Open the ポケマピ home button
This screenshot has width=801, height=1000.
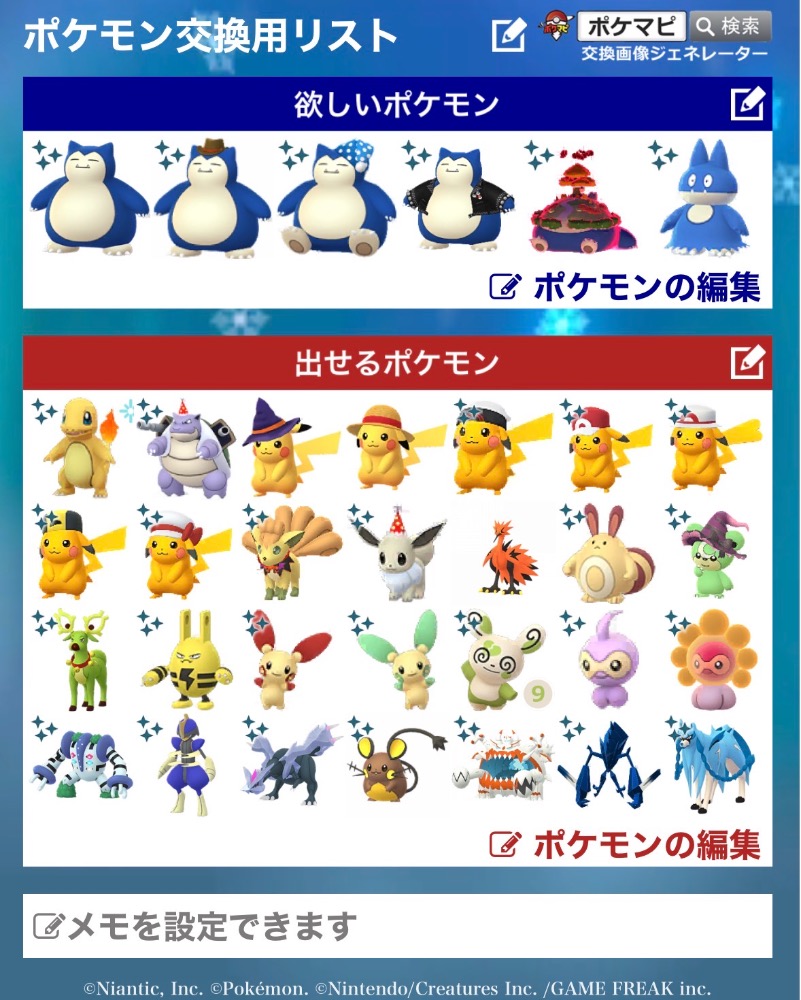(x=631, y=25)
